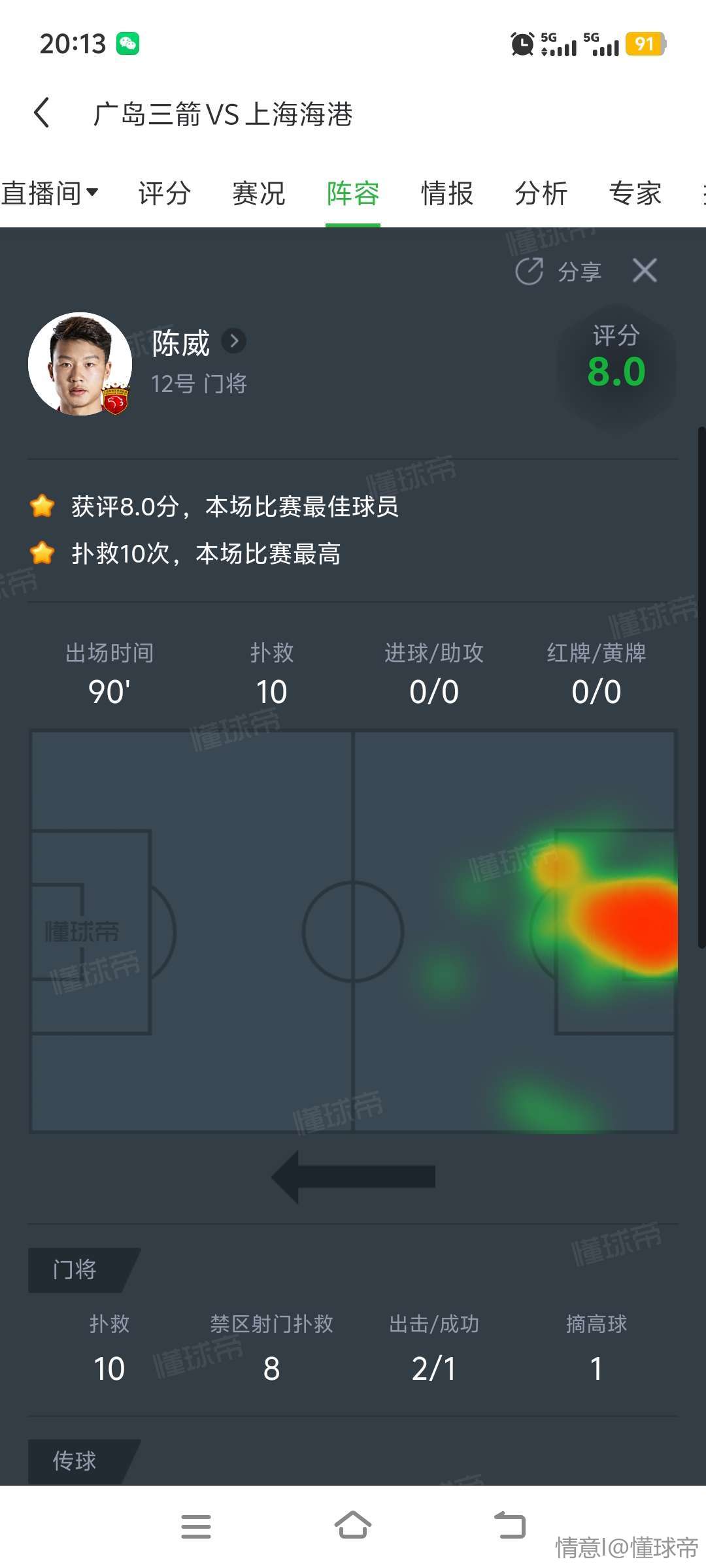Viewport: 706px width, 1568px height.
Task: Select the 阵容 tab
Action: click(x=353, y=193)
